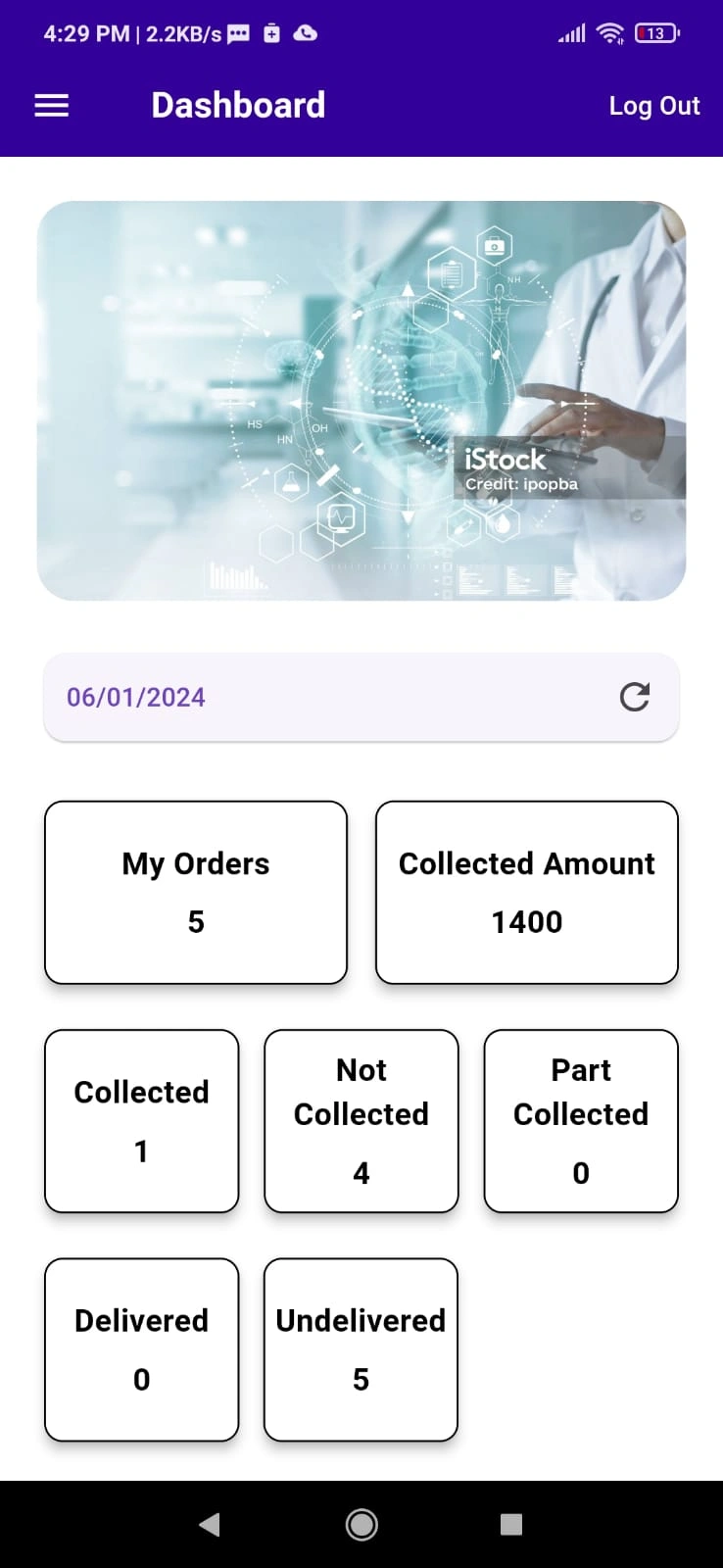Tap Log Out in the app bar
This screenshot has height=1568, width=723.
pos(653,106)
